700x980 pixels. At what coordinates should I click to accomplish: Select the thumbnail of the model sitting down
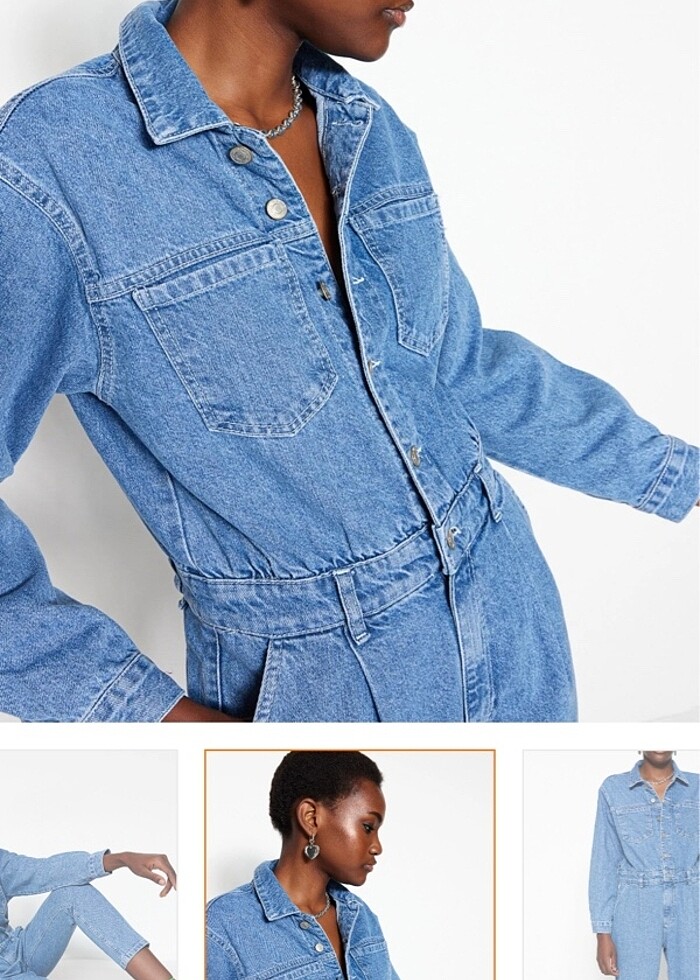pyautogui.click(x=88, y=865)
